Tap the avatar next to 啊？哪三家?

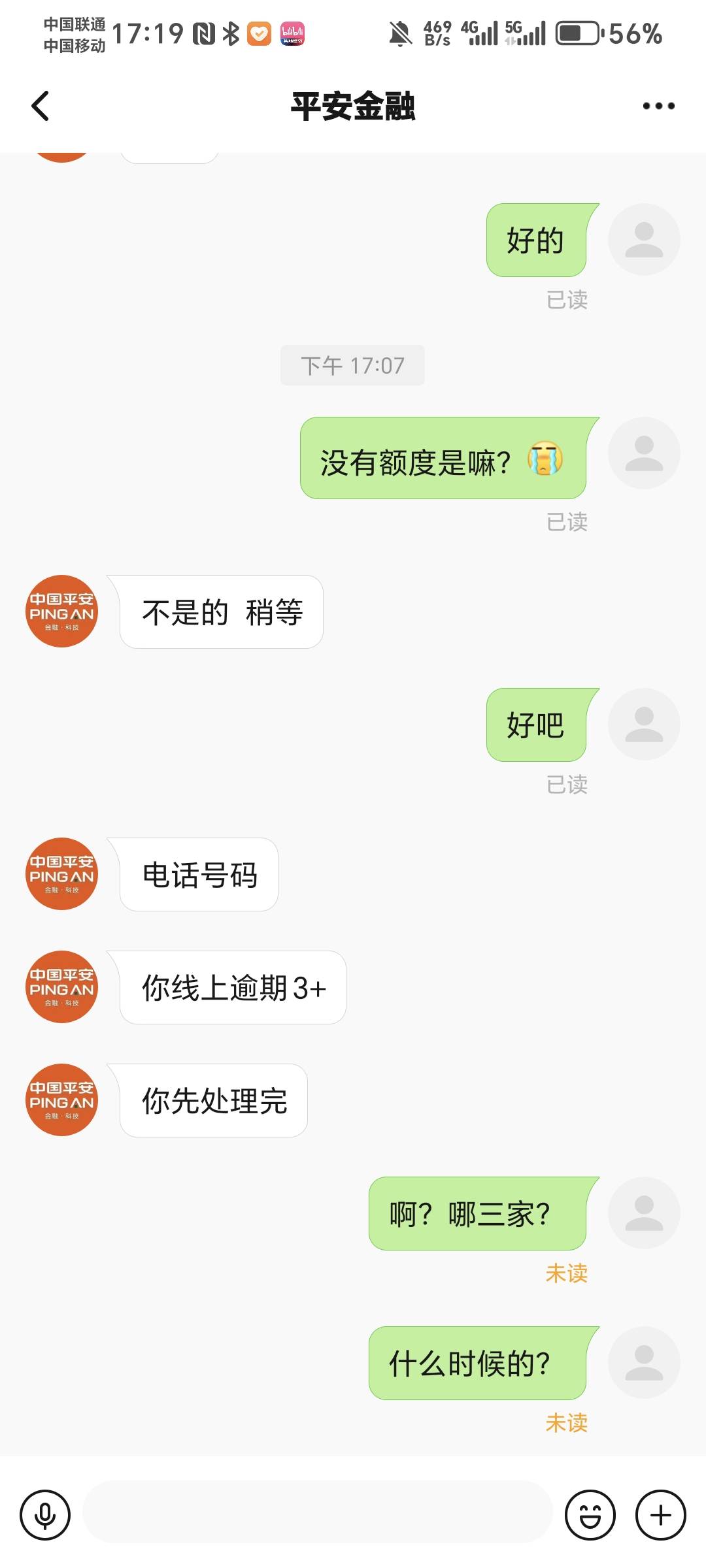(x=643, y=1212)
